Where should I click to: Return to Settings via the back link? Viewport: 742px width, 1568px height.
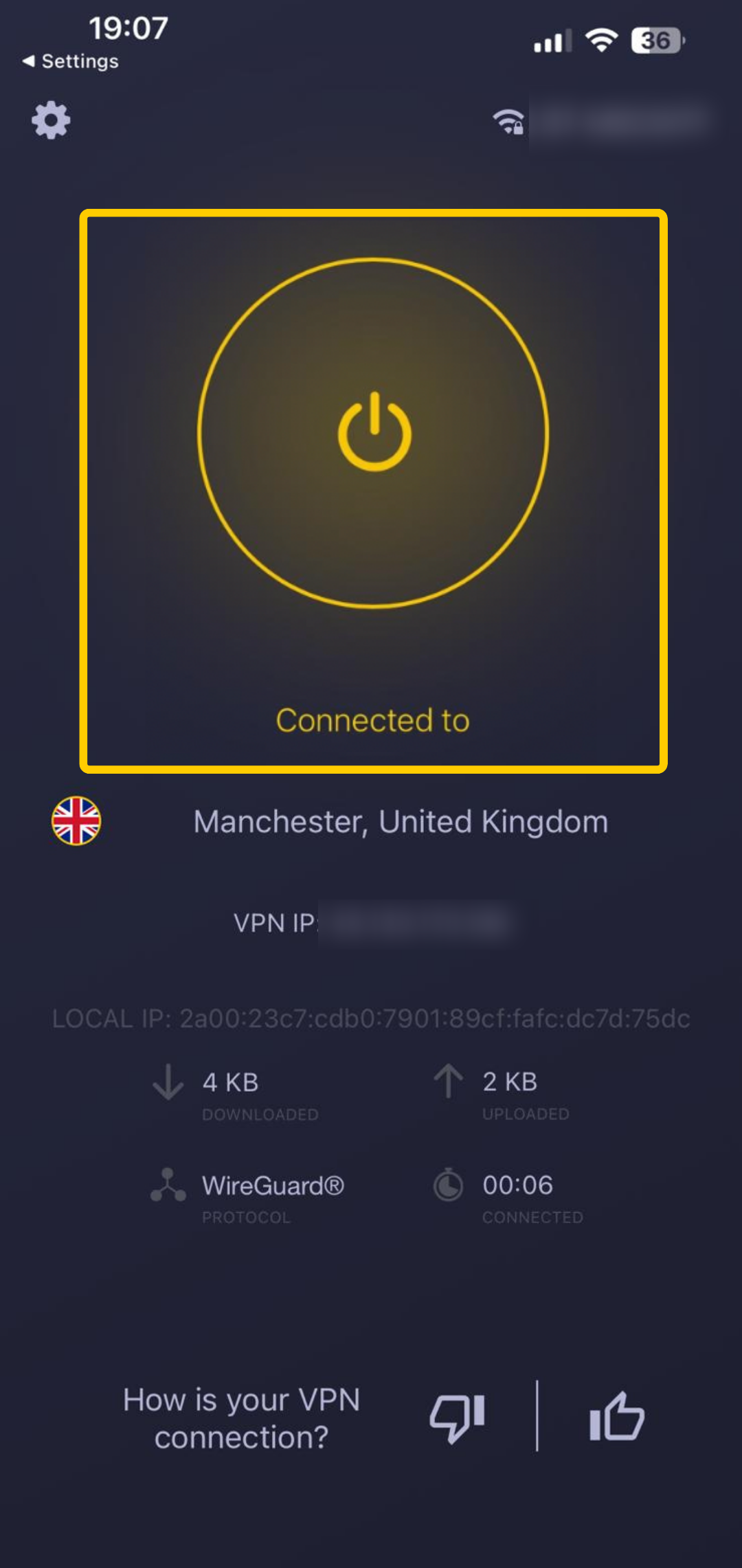click(x=71, y=61)
